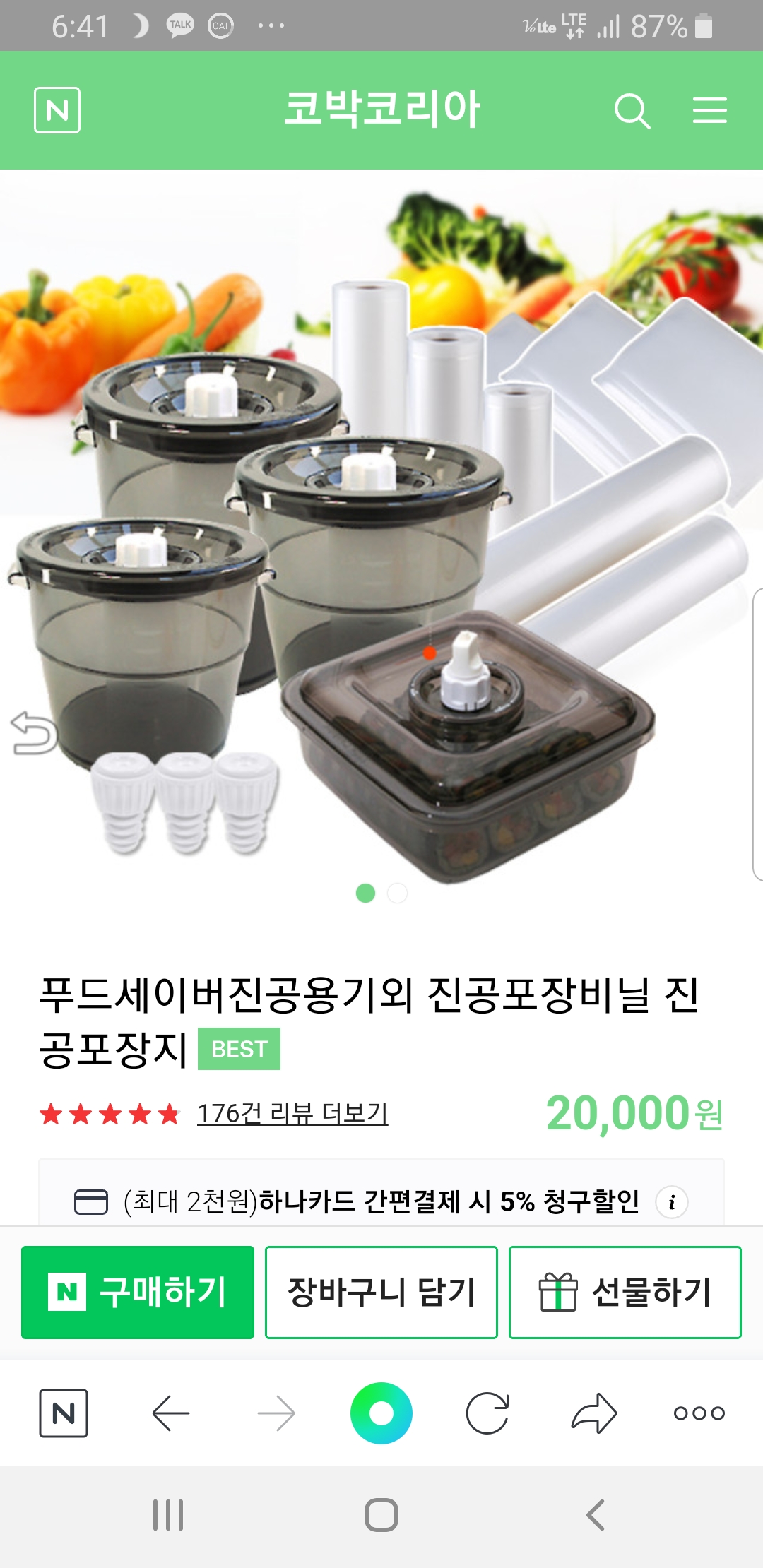
Task: Open the 176 reviews link
Action: [292, 1114]
